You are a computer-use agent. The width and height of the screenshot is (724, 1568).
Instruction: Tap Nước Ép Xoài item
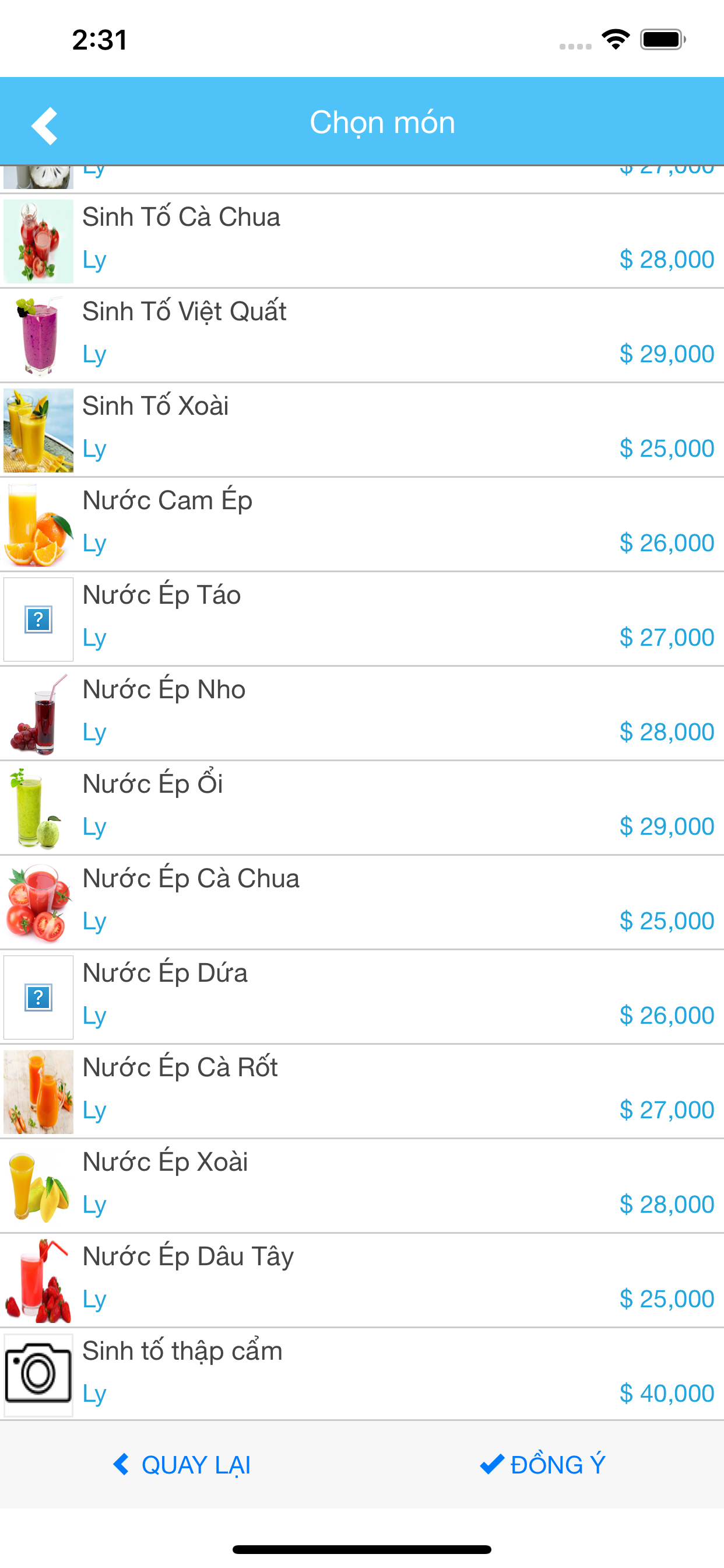[x=362, y=1186]
